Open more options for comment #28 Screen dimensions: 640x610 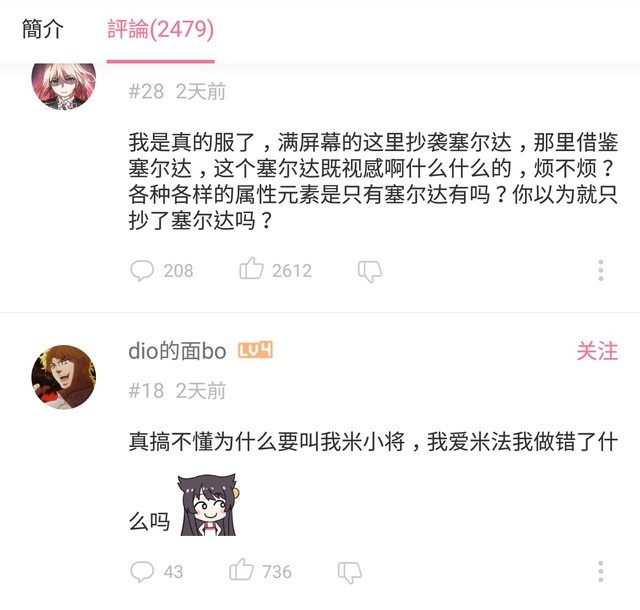point(601,270)
